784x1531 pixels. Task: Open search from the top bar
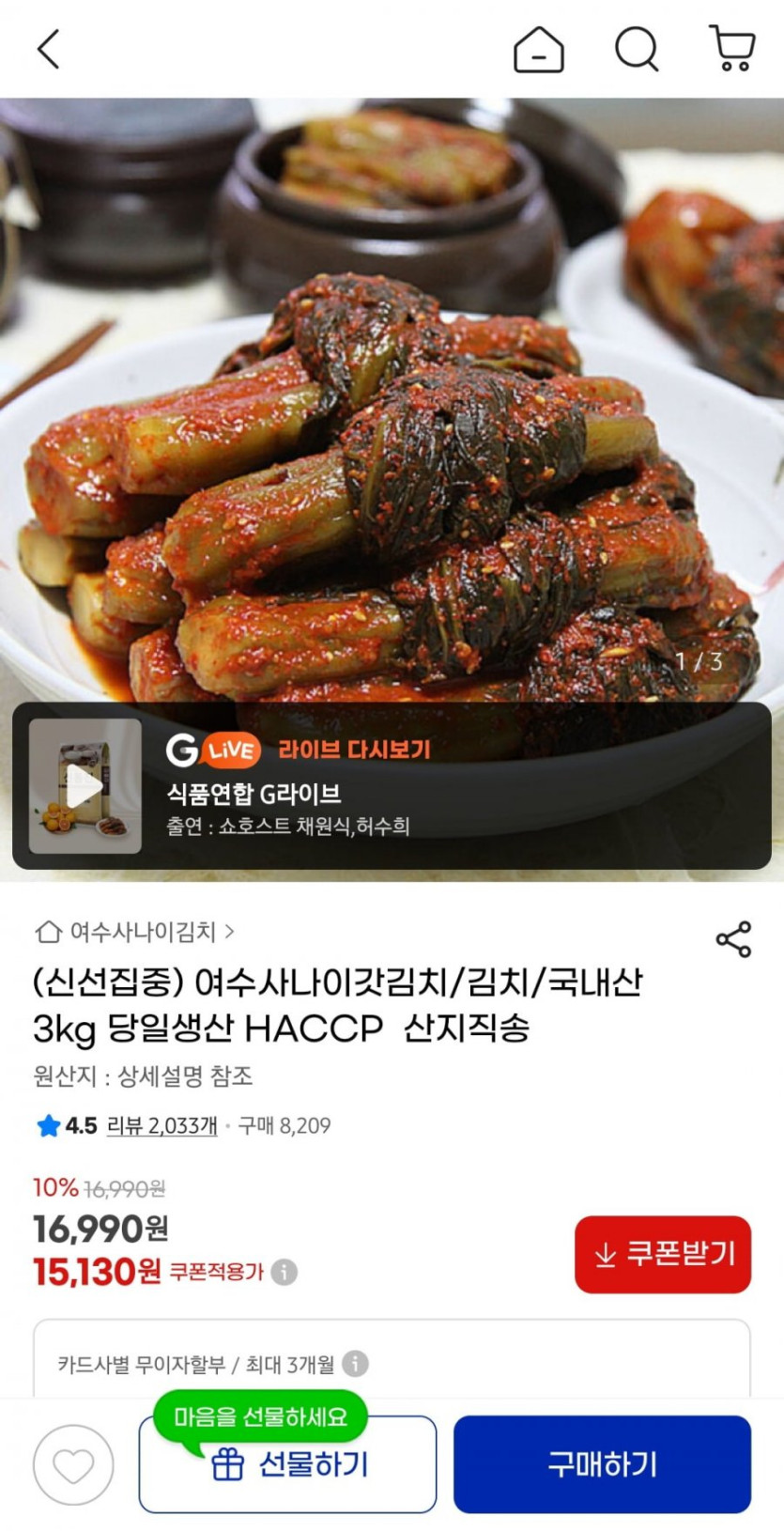click(x=637, y=49)
